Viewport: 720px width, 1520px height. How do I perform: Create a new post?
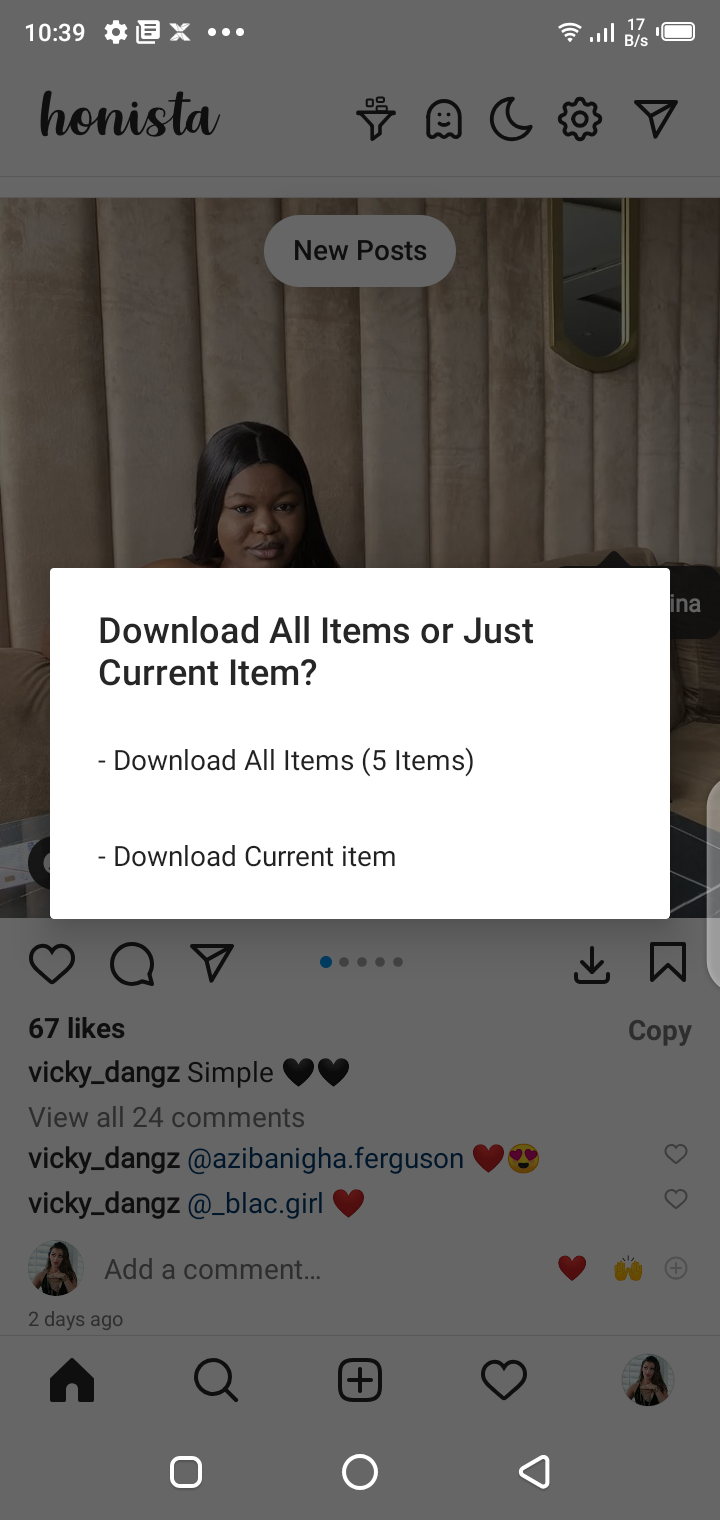point(360,1381)
